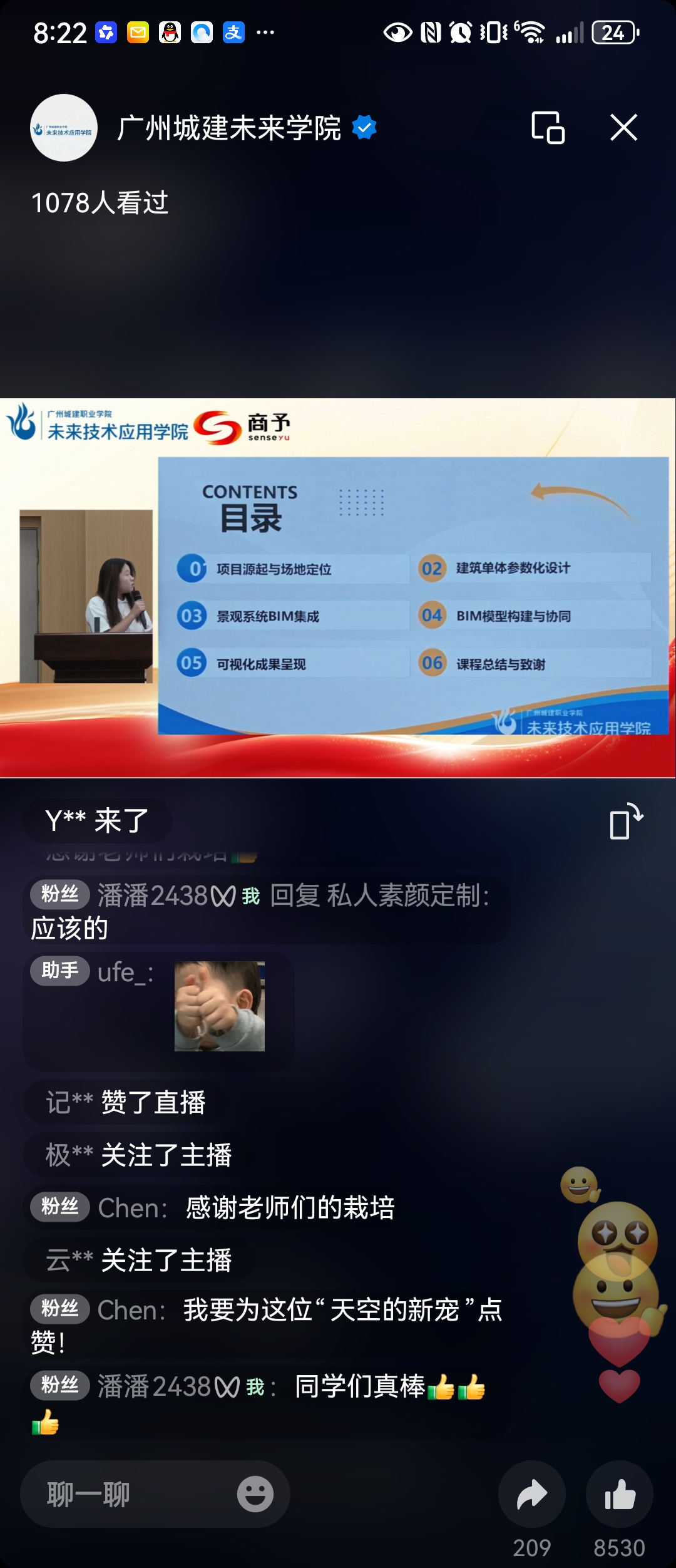
Task: Open the 聊一聊 chat input
Action: coord(125,1494)
